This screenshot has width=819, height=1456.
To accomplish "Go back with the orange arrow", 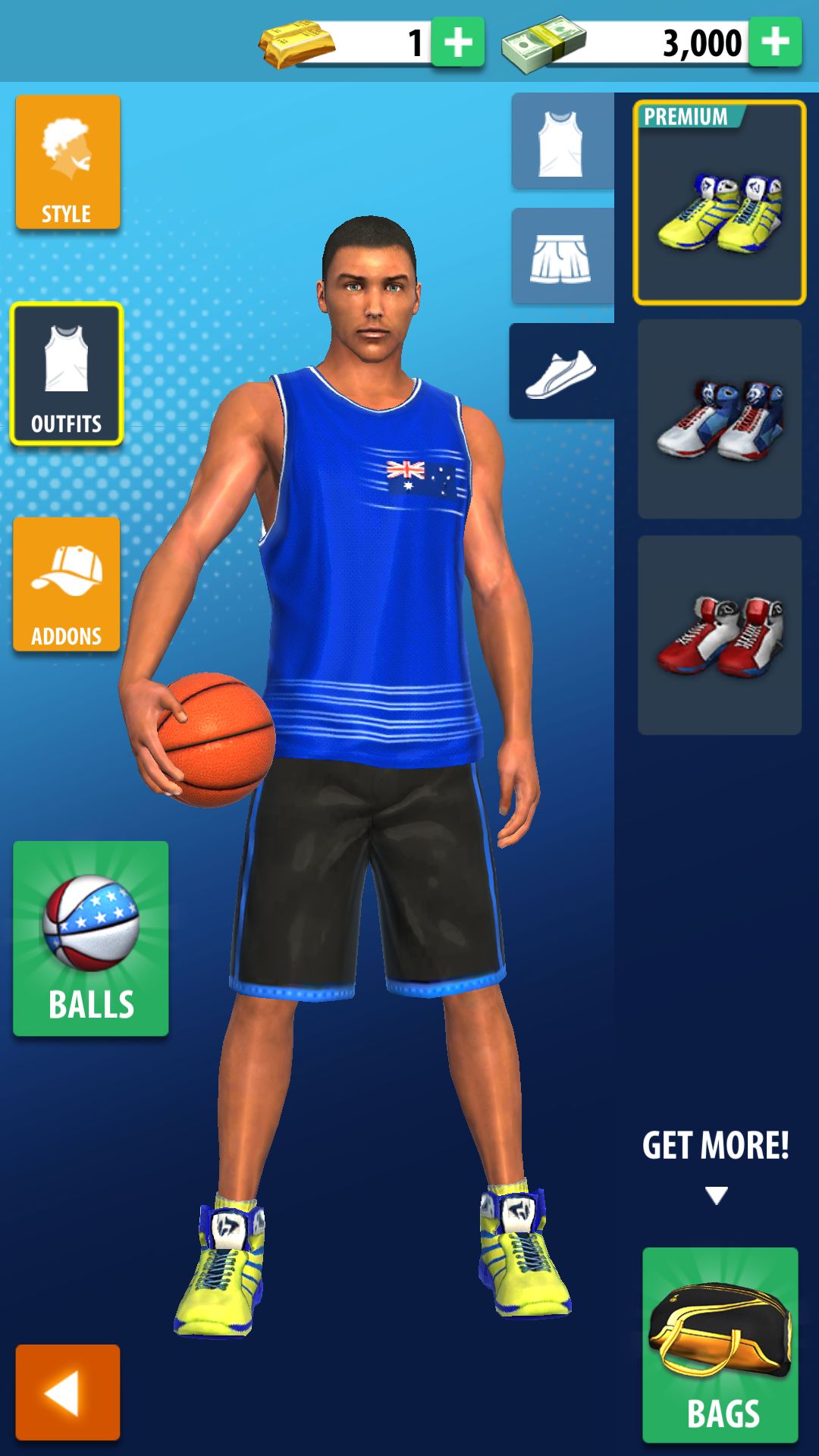I will point(67,1392).
